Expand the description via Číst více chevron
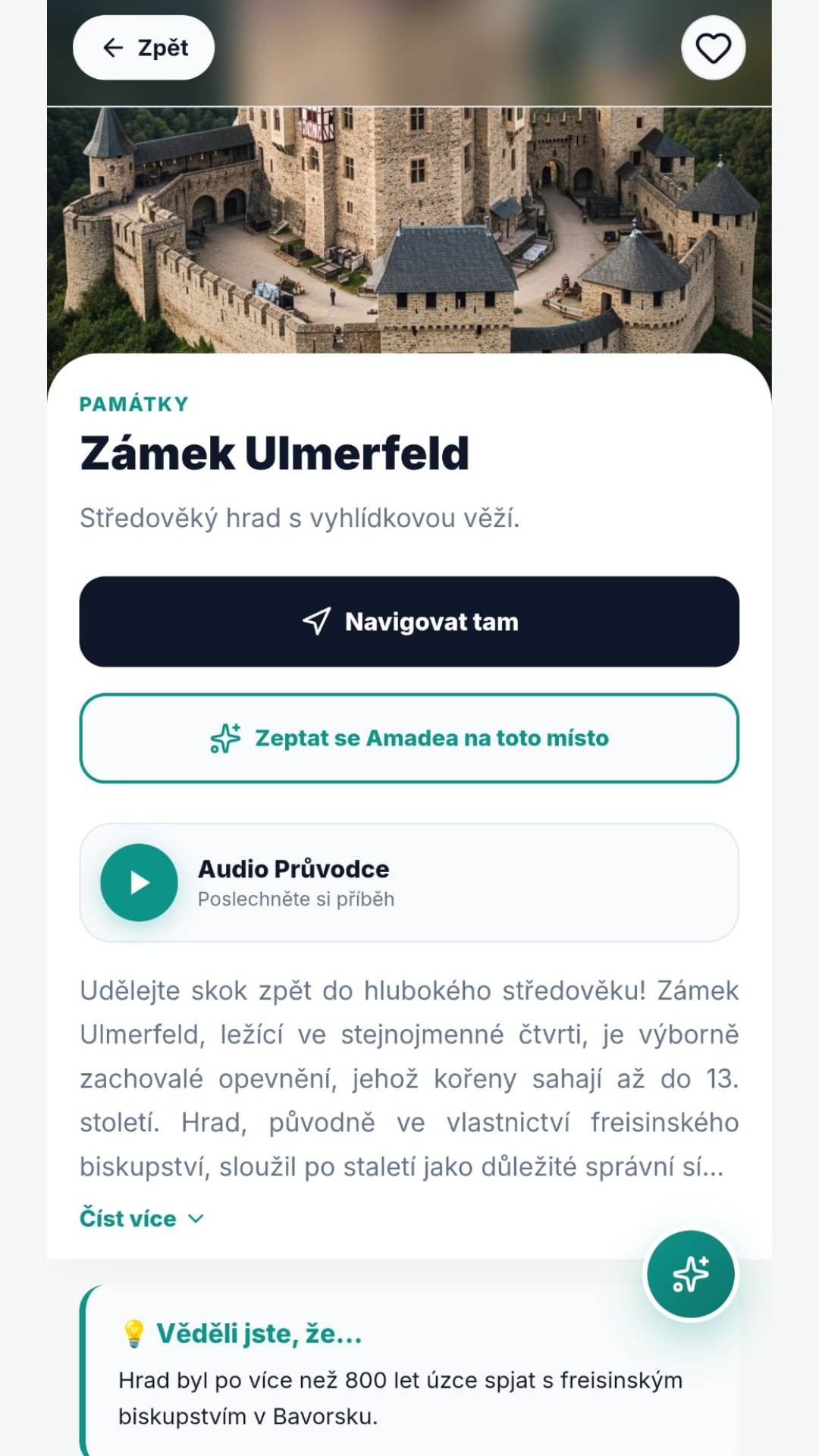Viewport: 819px width, 1456px height. [x=196, y=1218]
